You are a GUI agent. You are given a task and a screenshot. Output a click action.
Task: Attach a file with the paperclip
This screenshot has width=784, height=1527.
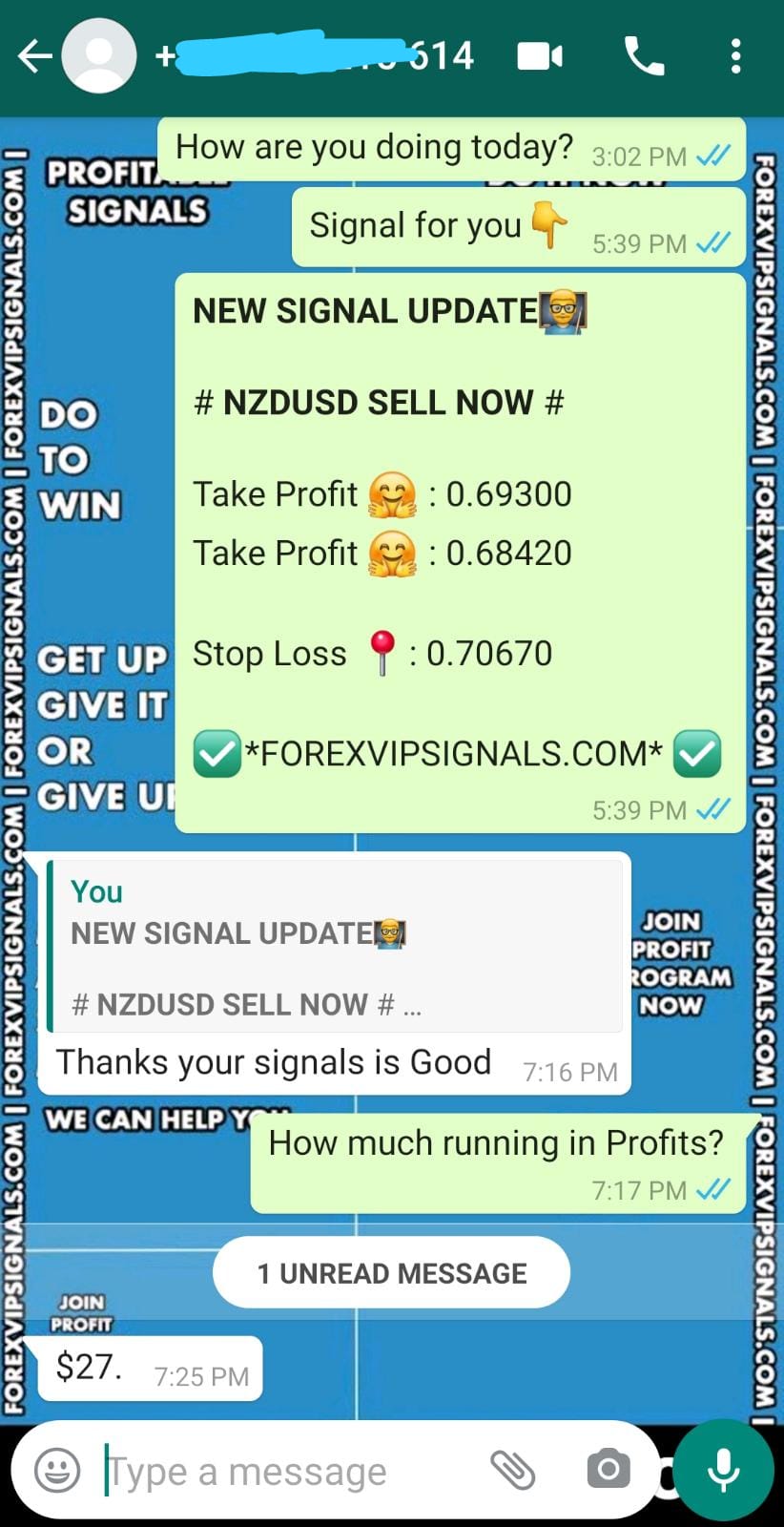click(x=512, y=1471)
